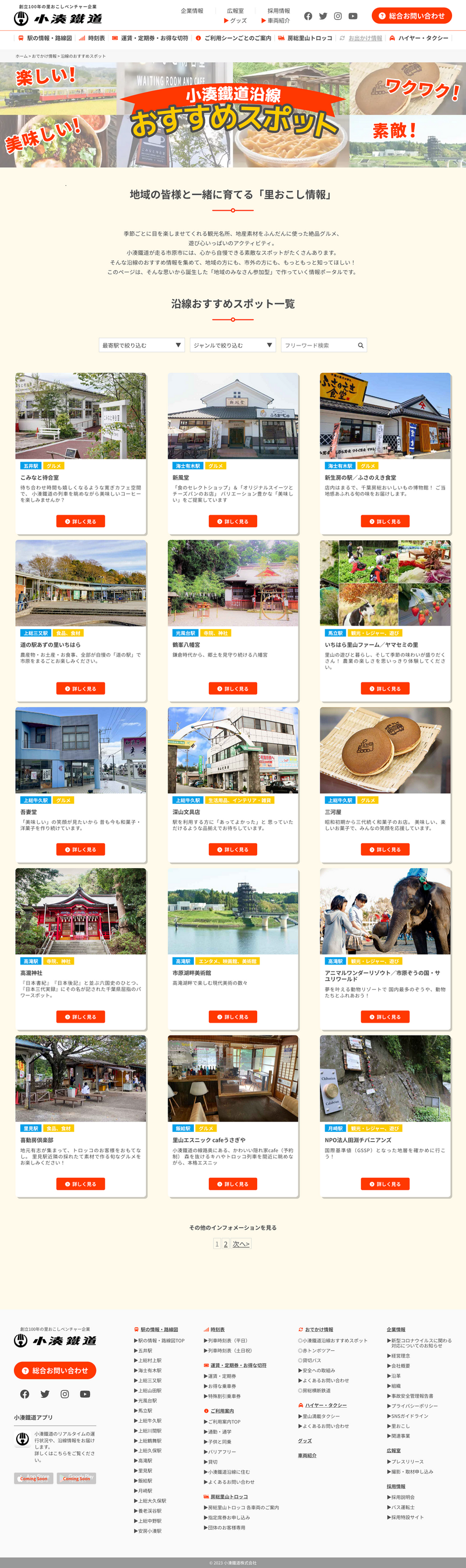
Task: Open the 三河屋 dorayaki photo card
Action: 385,750
